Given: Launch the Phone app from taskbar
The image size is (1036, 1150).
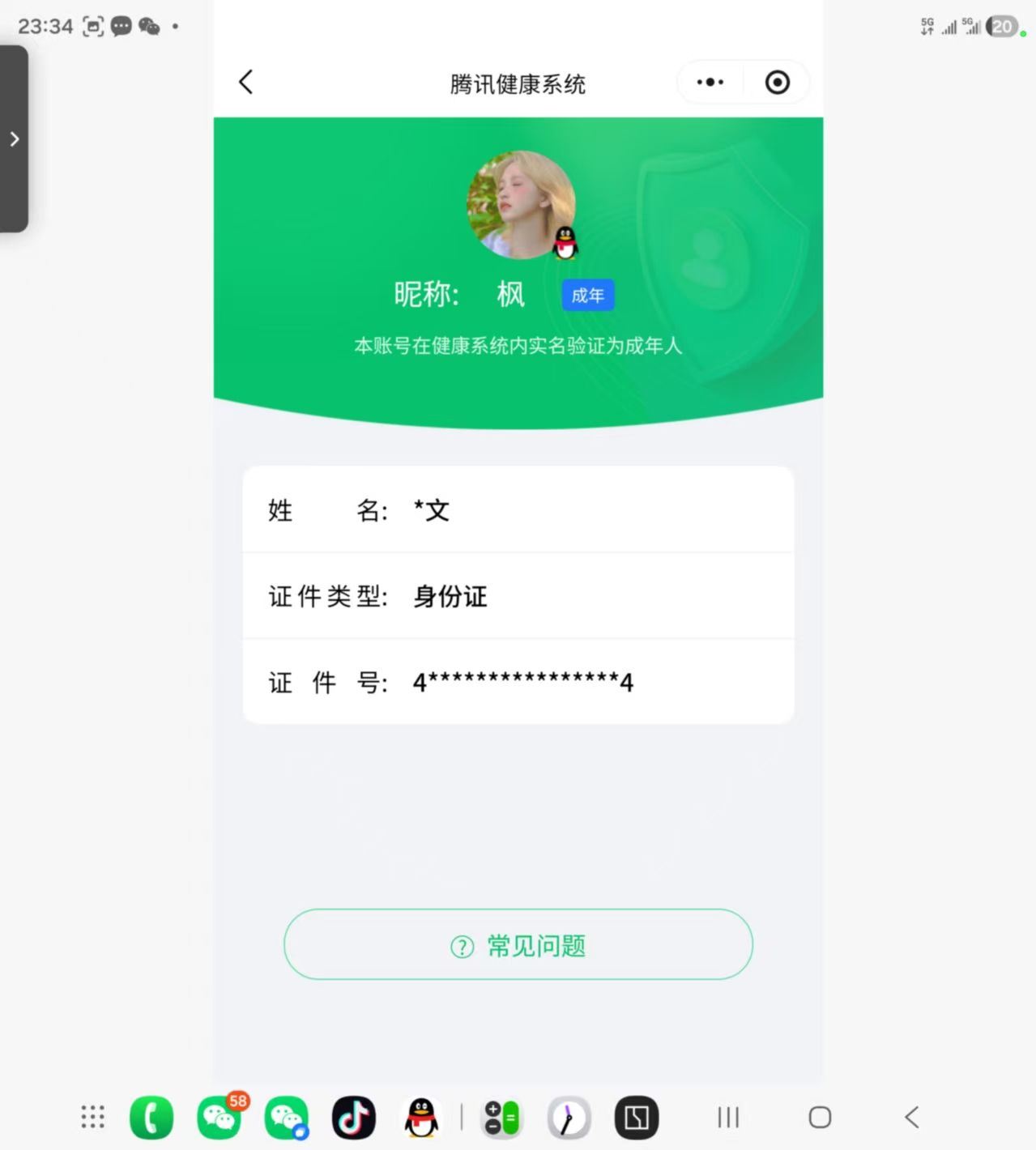Looking at the screenshot, I should pyautogui.click(x=151, y=1118).
